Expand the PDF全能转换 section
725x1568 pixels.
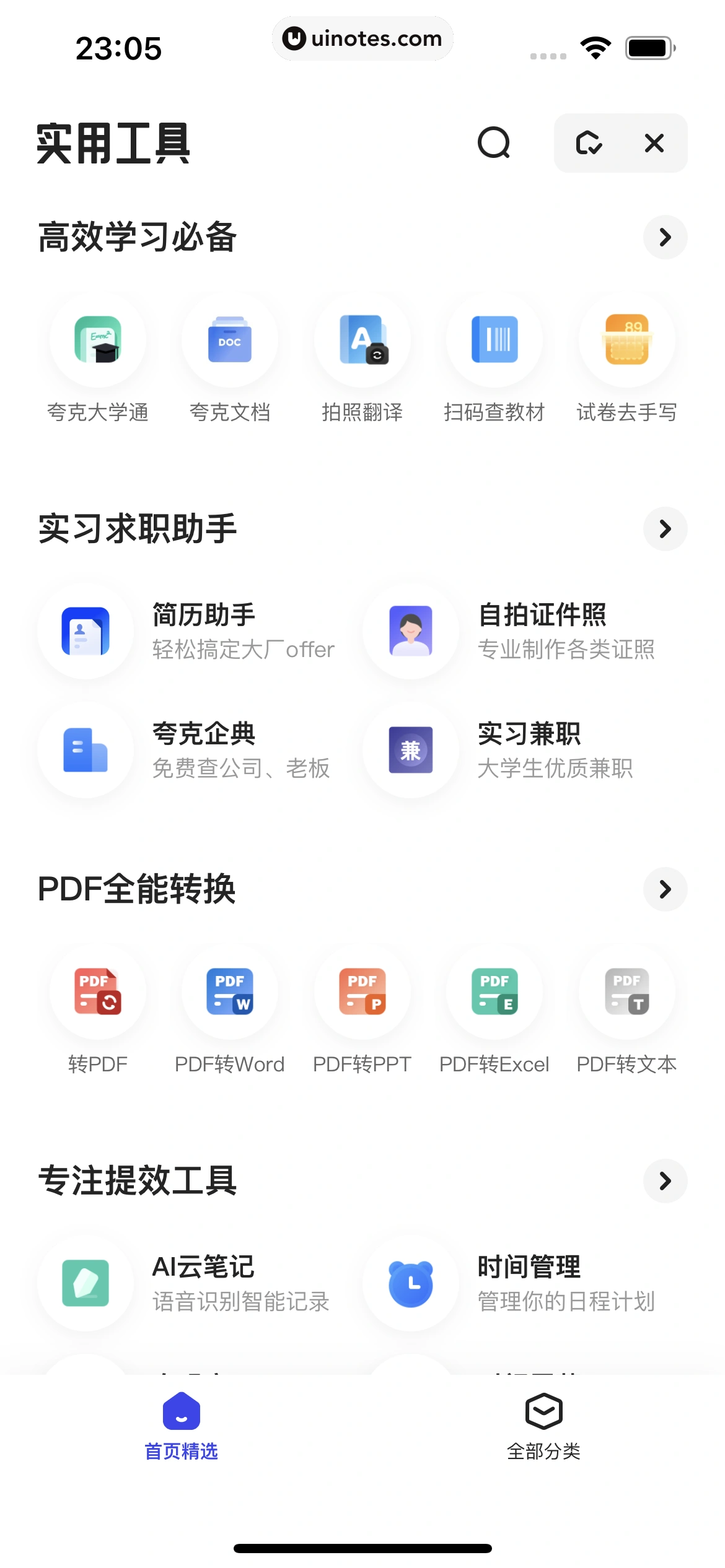665,889
